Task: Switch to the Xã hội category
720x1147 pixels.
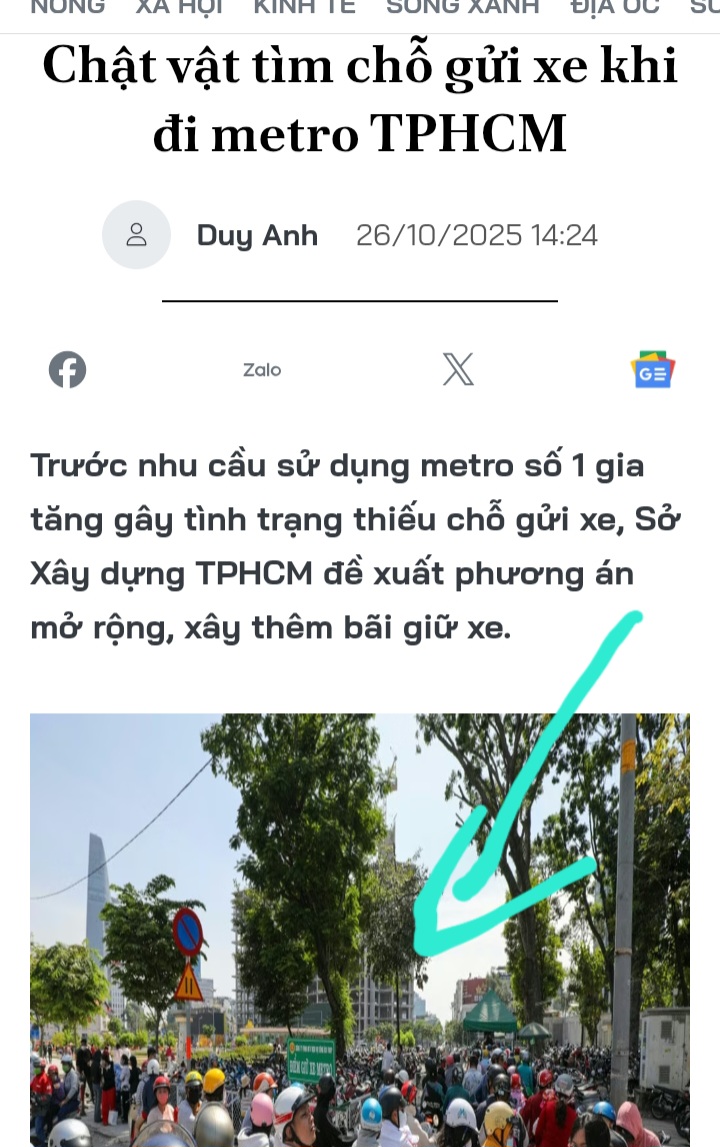Action: point(179,8)
